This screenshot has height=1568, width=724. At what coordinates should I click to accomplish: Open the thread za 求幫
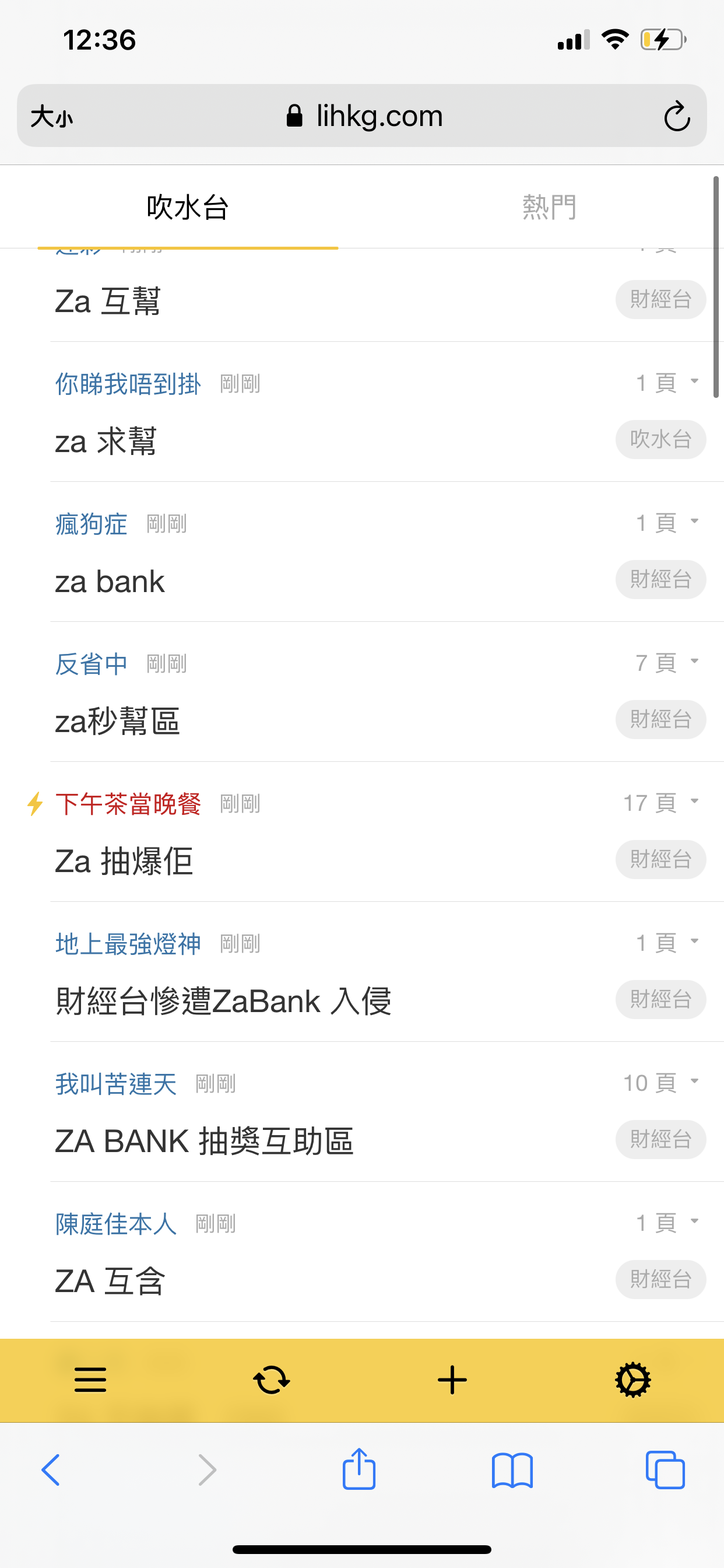tap(106, 442)
